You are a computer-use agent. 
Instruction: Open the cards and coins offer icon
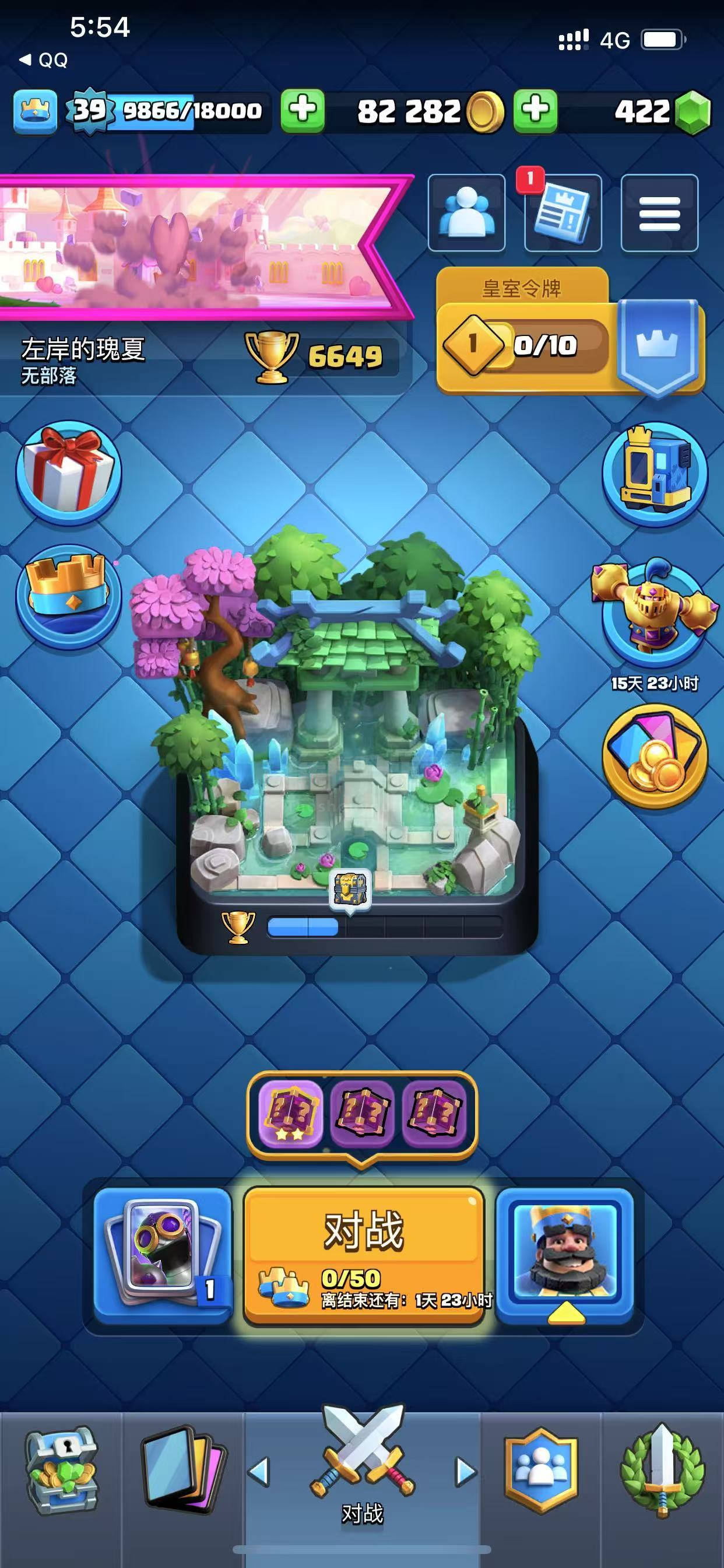tap(655, 756)
